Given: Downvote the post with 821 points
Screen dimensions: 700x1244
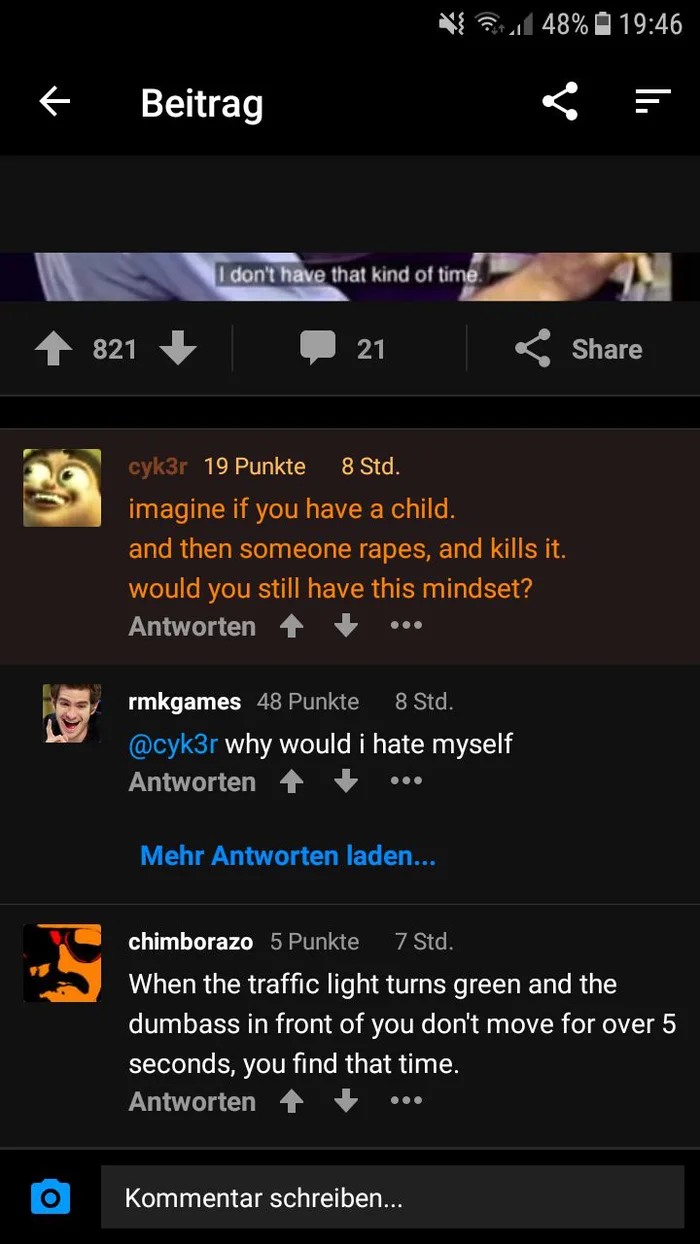Looking at the screenshot, I should point(178,349).
